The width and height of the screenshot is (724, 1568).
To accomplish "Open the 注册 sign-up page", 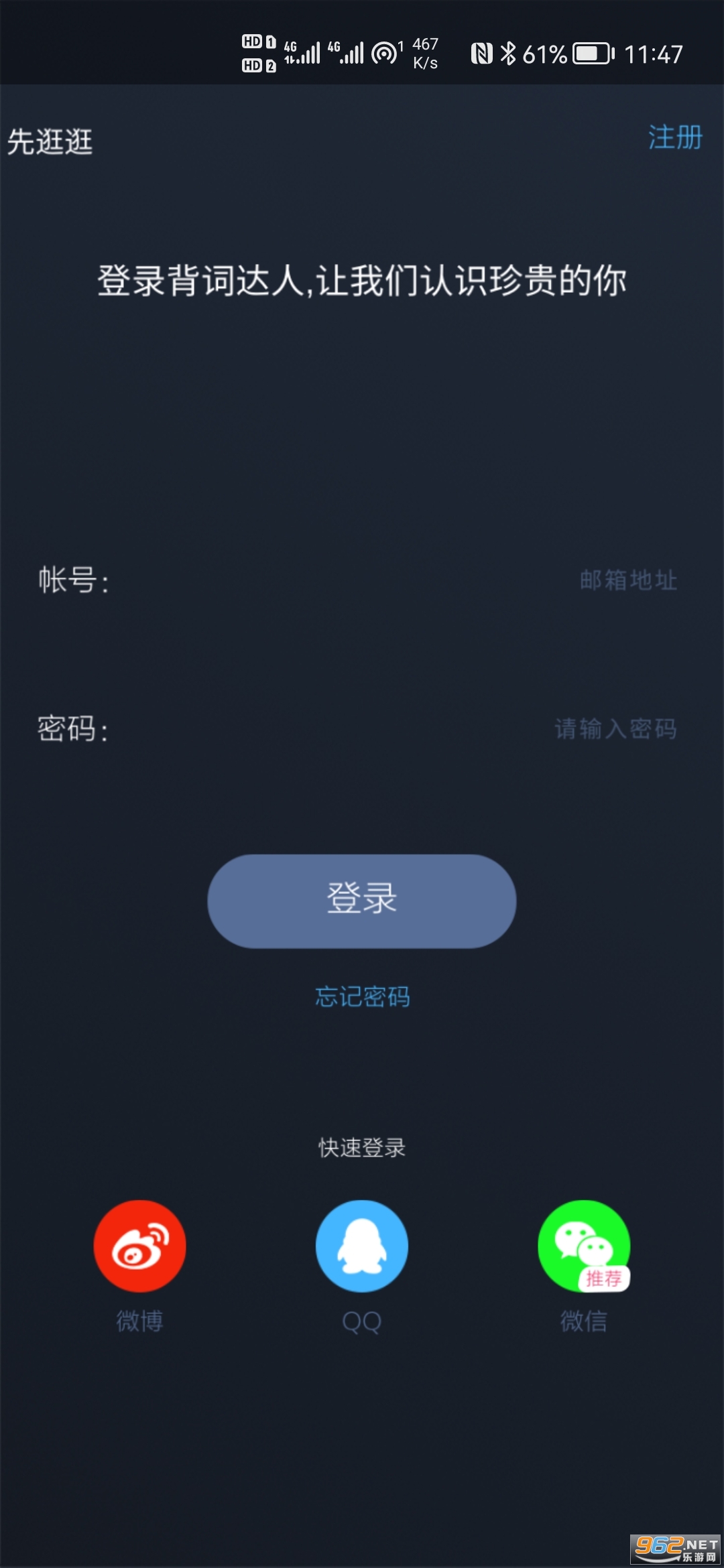I will (x=674, y=137).
